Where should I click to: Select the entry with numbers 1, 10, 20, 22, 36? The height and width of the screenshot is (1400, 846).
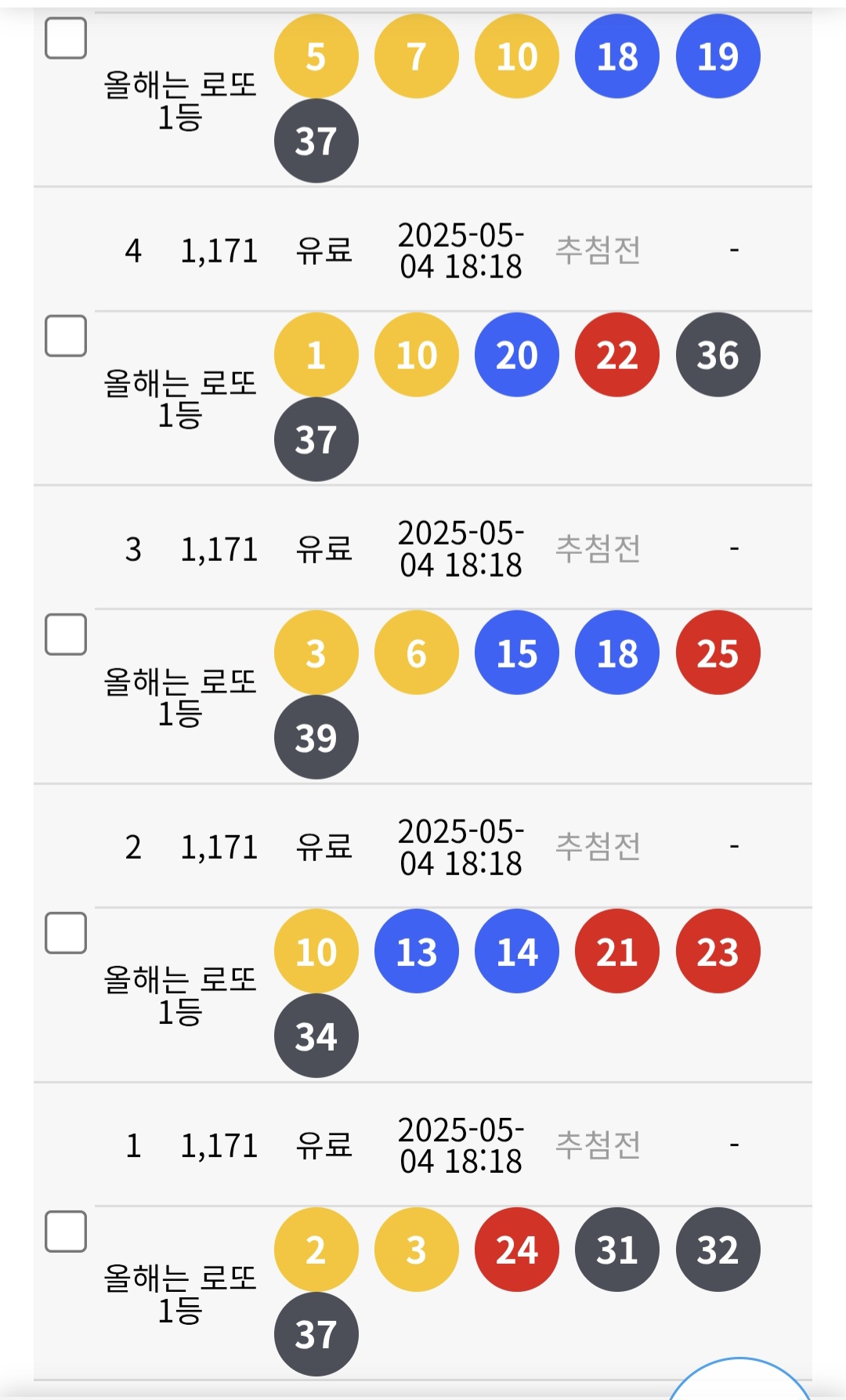[x=66, y=336]
